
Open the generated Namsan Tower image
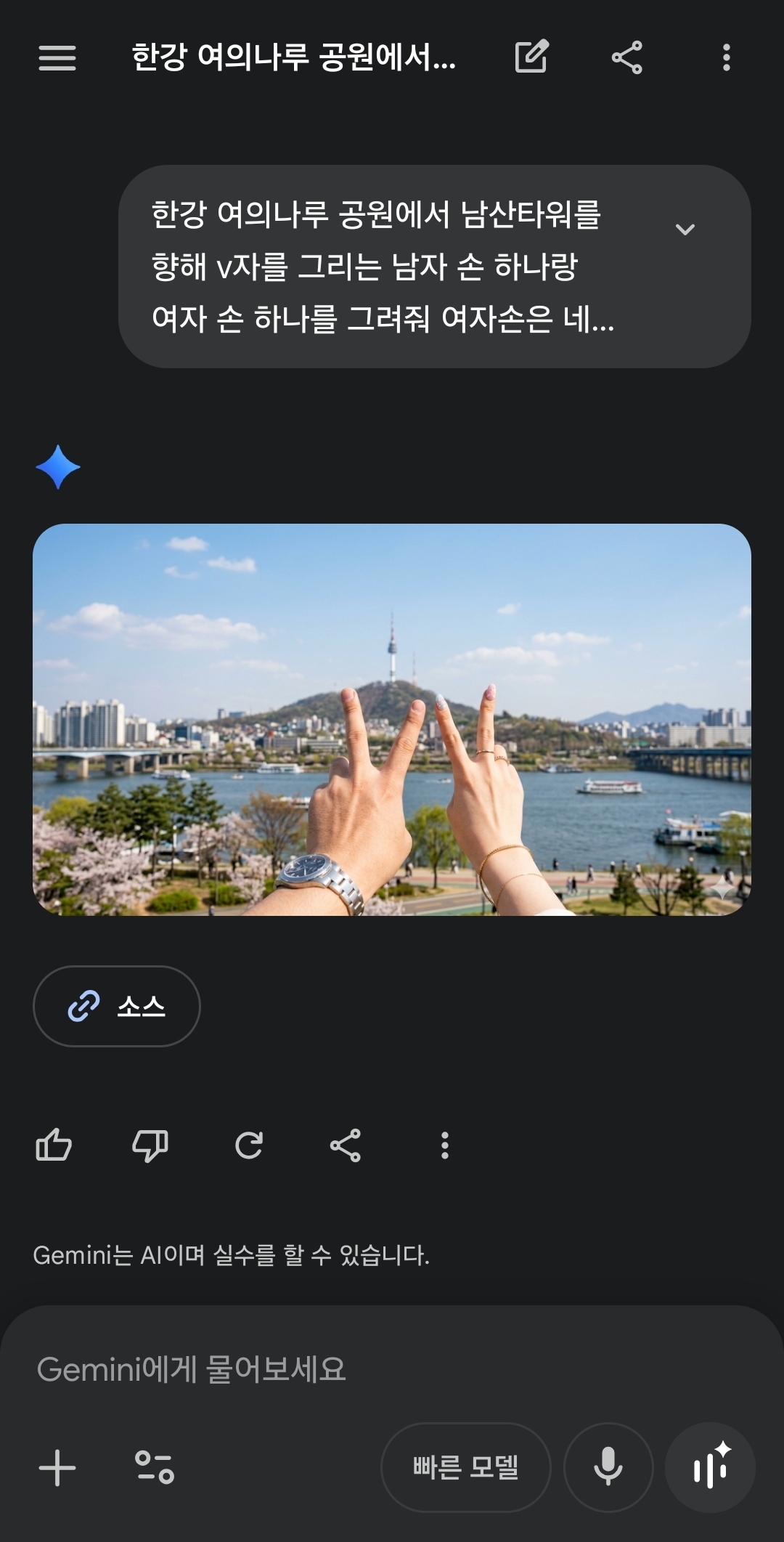pyautogui.click(x=392, y=719)
